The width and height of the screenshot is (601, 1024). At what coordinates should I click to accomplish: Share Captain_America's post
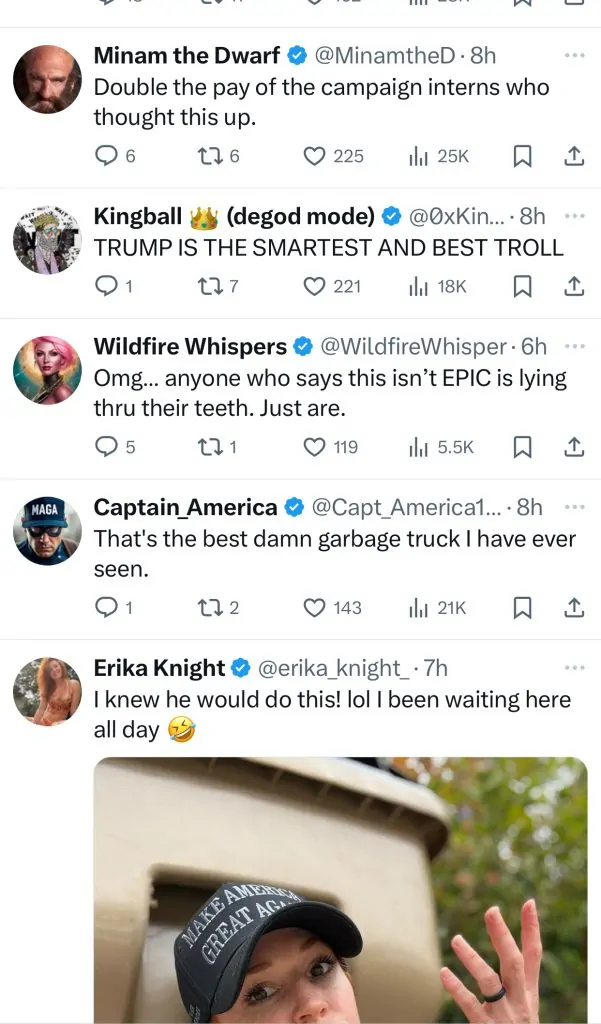pos(574,607)
